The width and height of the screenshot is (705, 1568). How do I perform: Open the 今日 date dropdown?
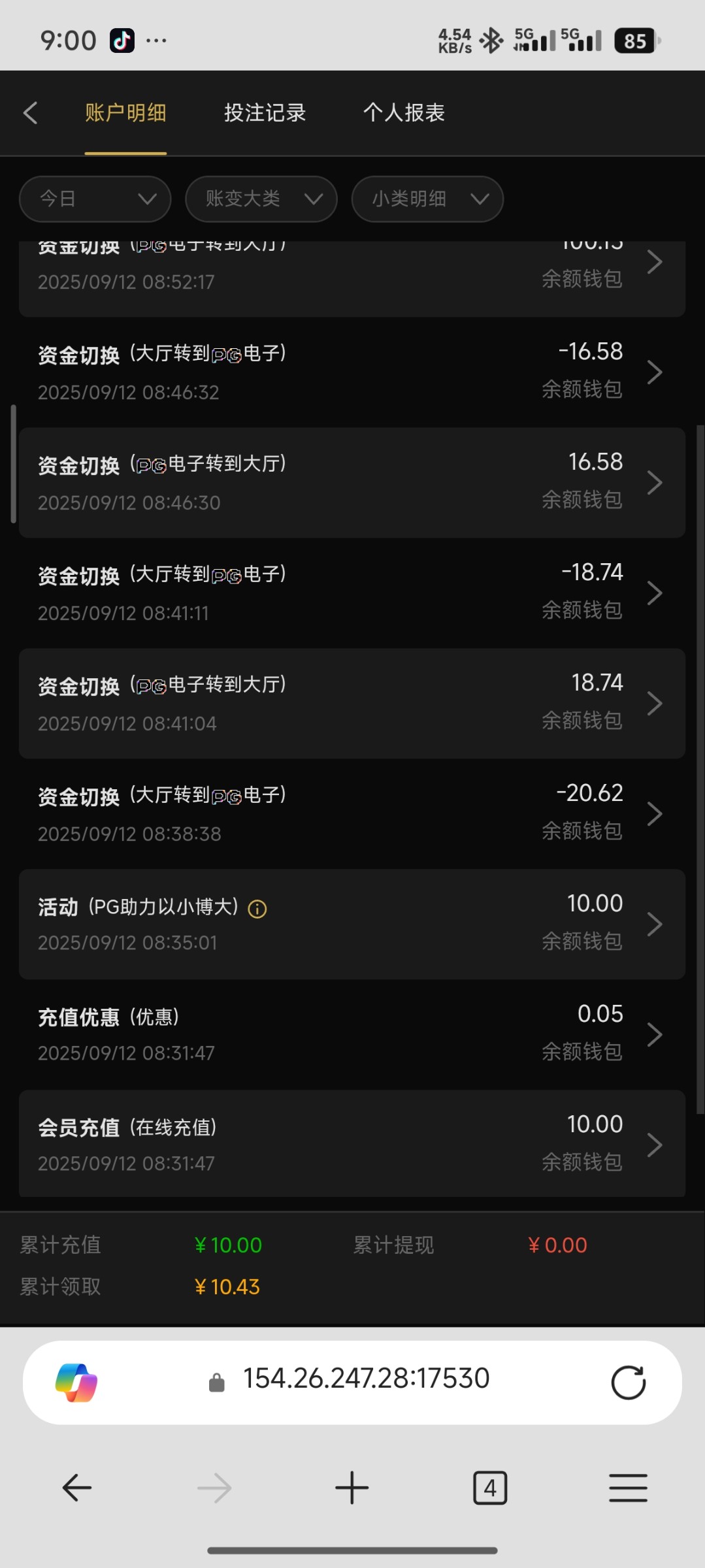point(95,199)
